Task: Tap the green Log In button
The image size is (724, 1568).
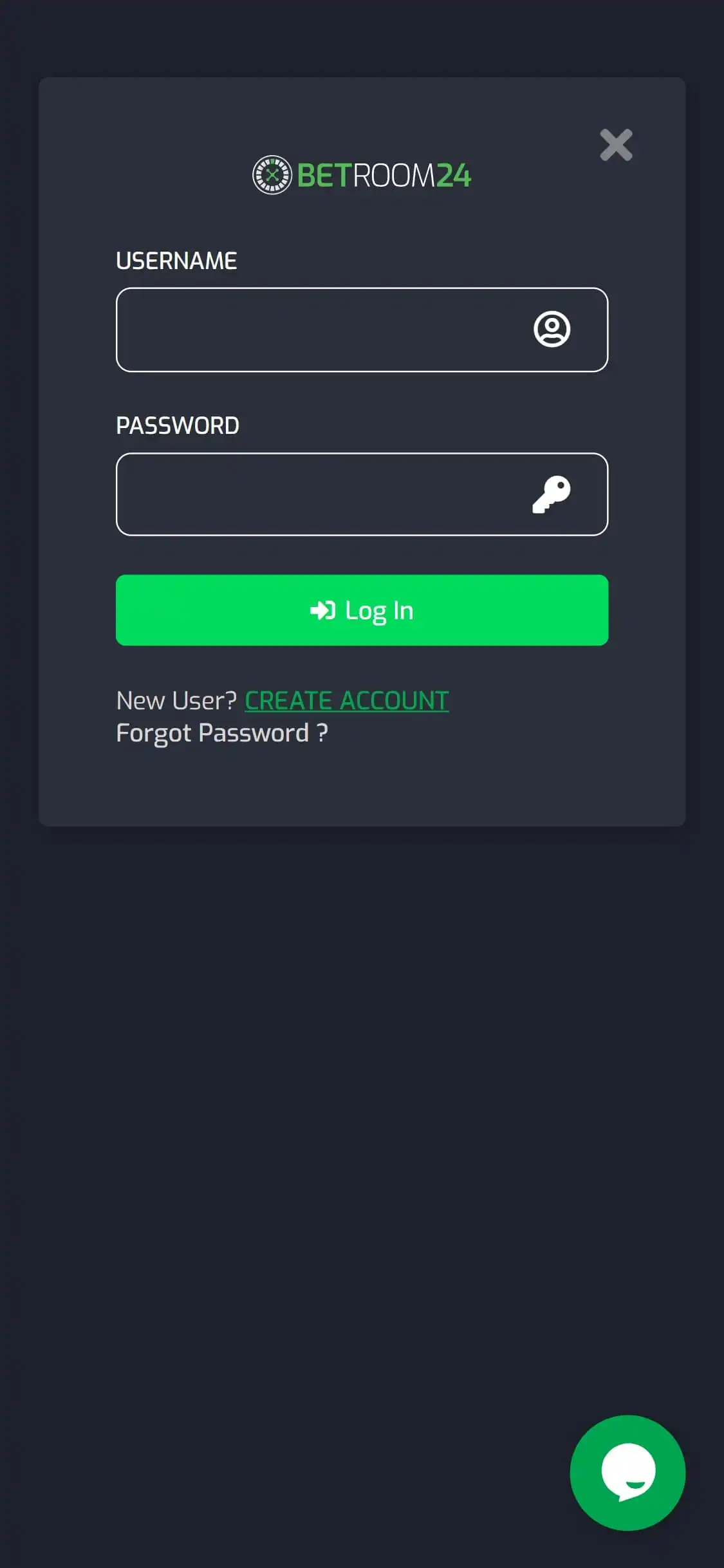Action: click(x=362, y=610)
